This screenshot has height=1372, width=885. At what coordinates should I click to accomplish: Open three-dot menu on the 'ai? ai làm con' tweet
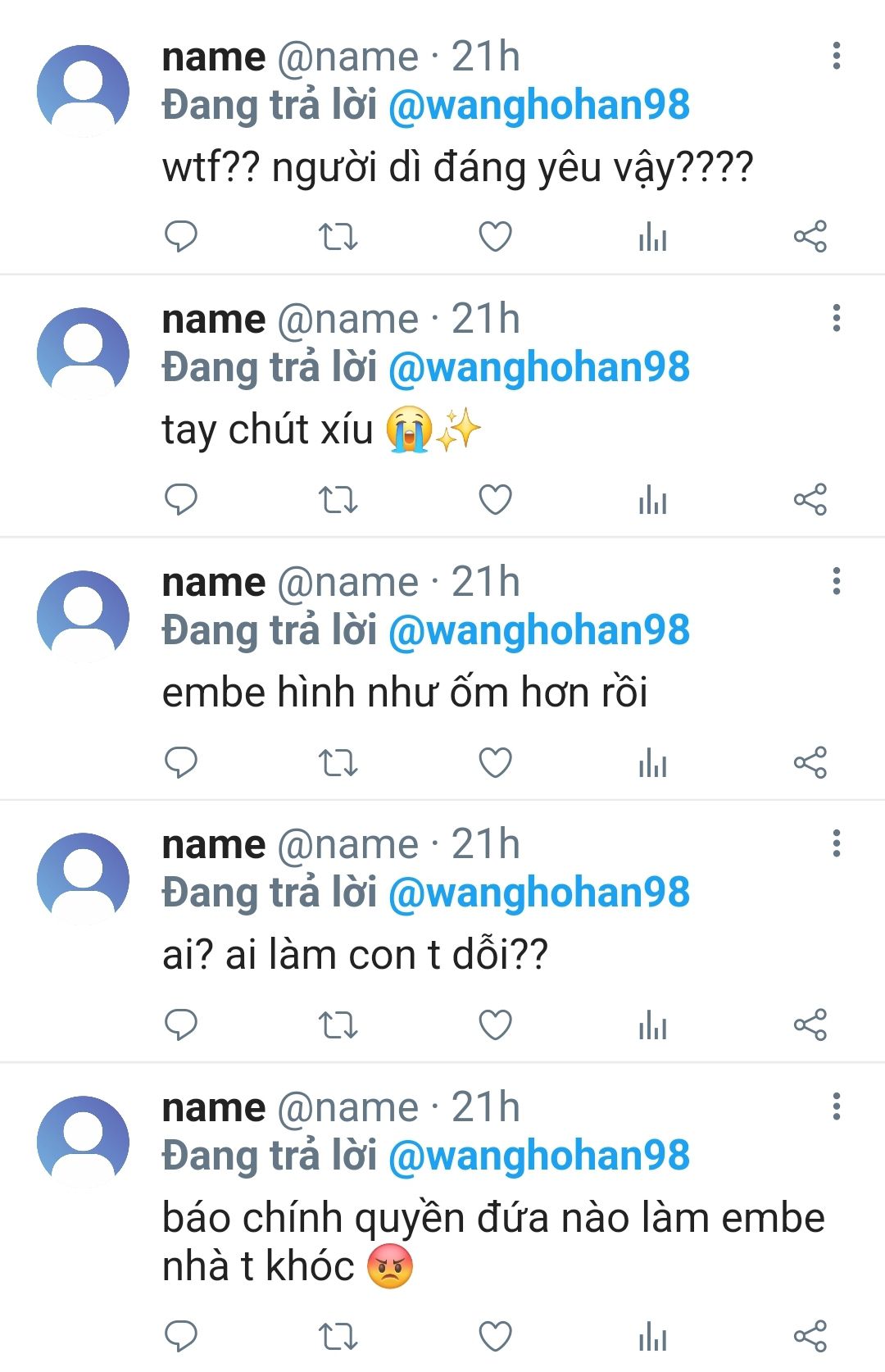point(836,843)
